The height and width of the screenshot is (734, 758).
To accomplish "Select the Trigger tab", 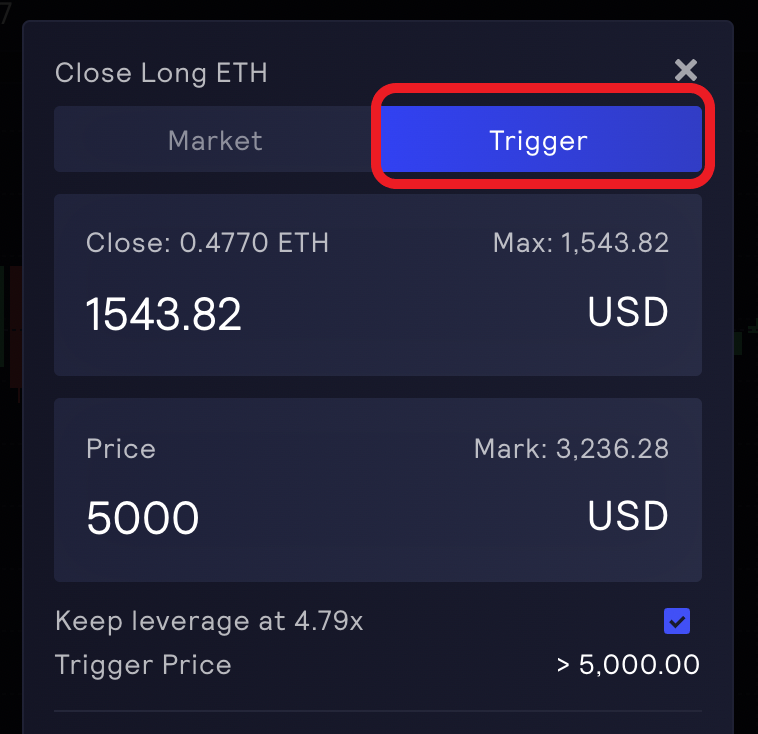I will pyautogui.click(x=538, y=140).
